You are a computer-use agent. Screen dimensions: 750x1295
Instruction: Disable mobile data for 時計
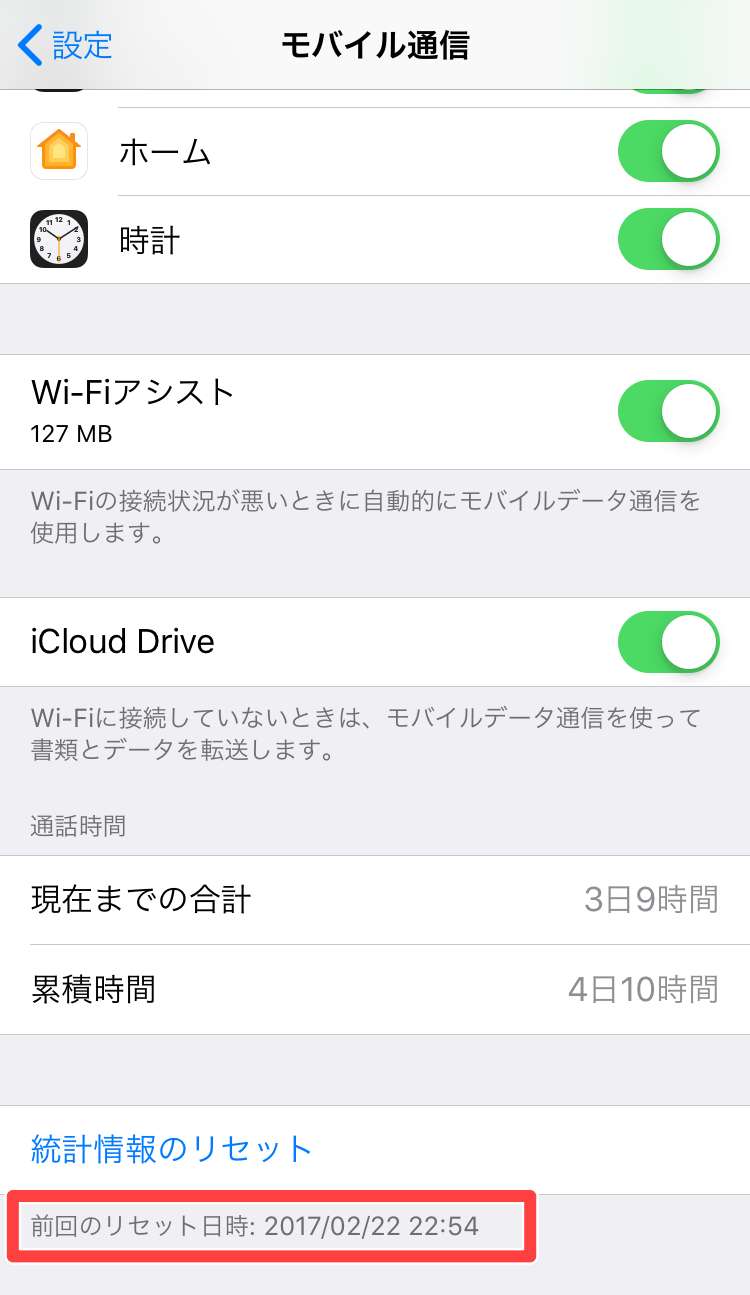668,240
